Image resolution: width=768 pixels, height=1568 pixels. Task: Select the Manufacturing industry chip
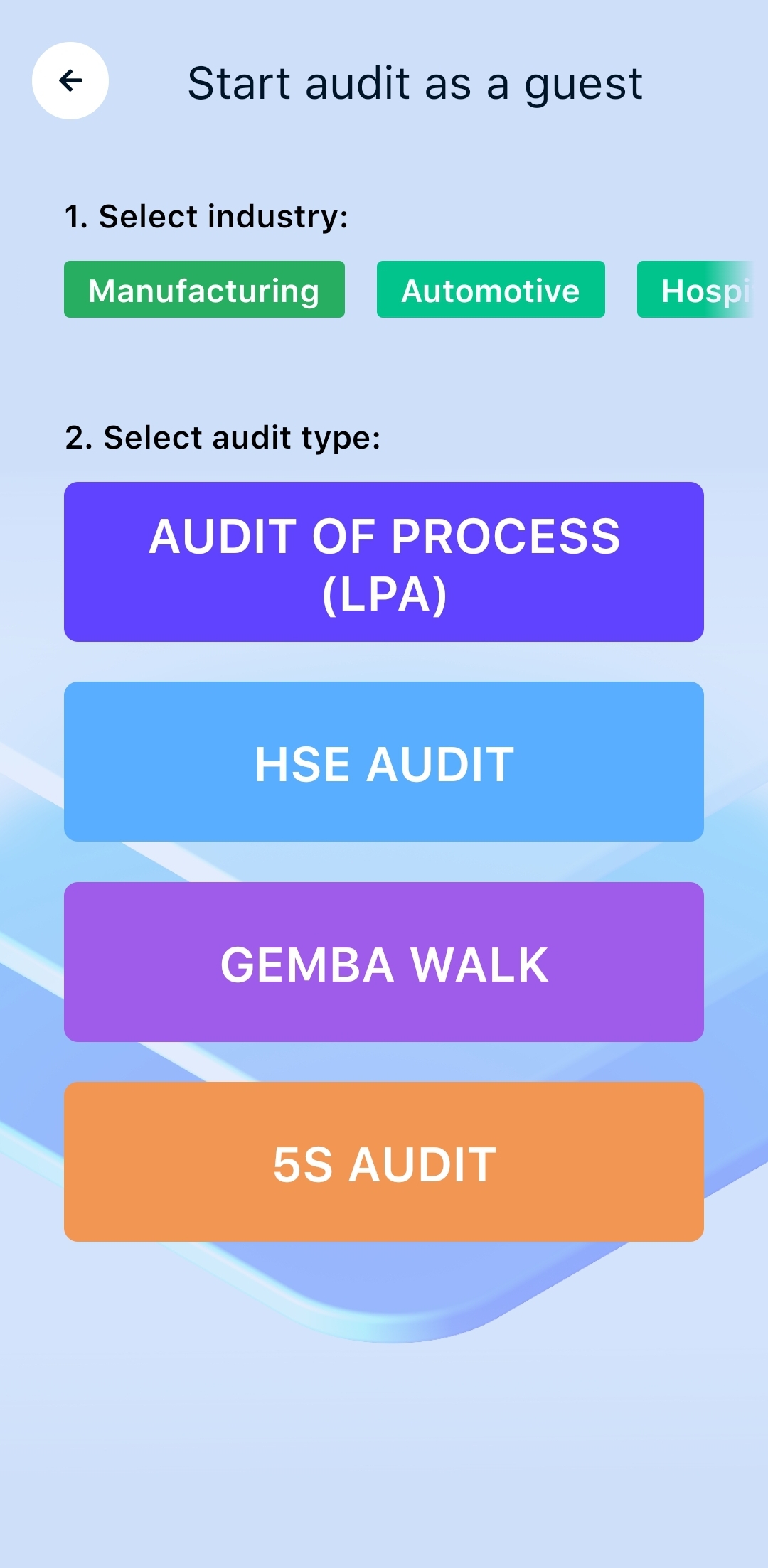point(204,290)
